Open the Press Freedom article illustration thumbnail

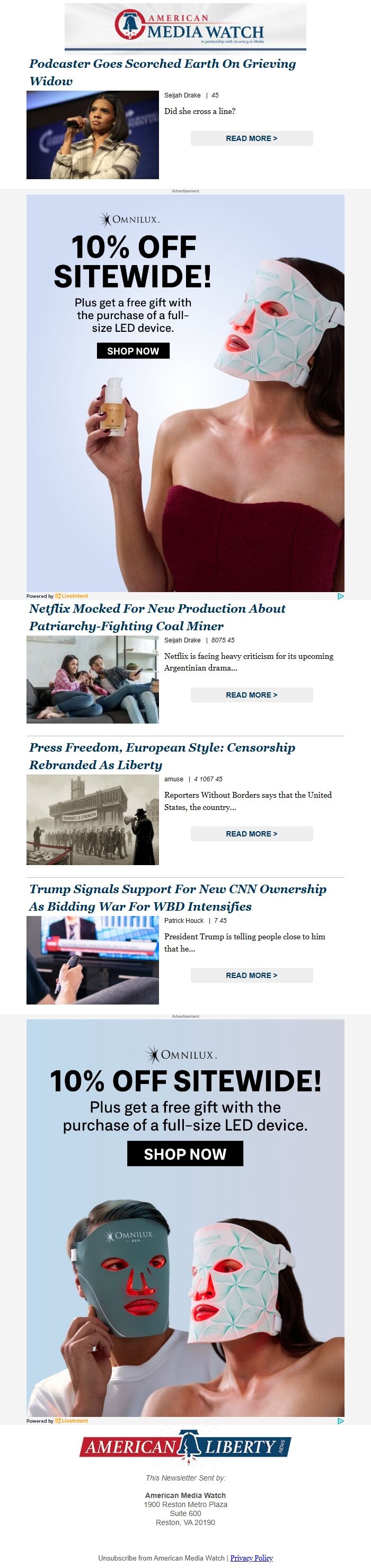point(92,820)
